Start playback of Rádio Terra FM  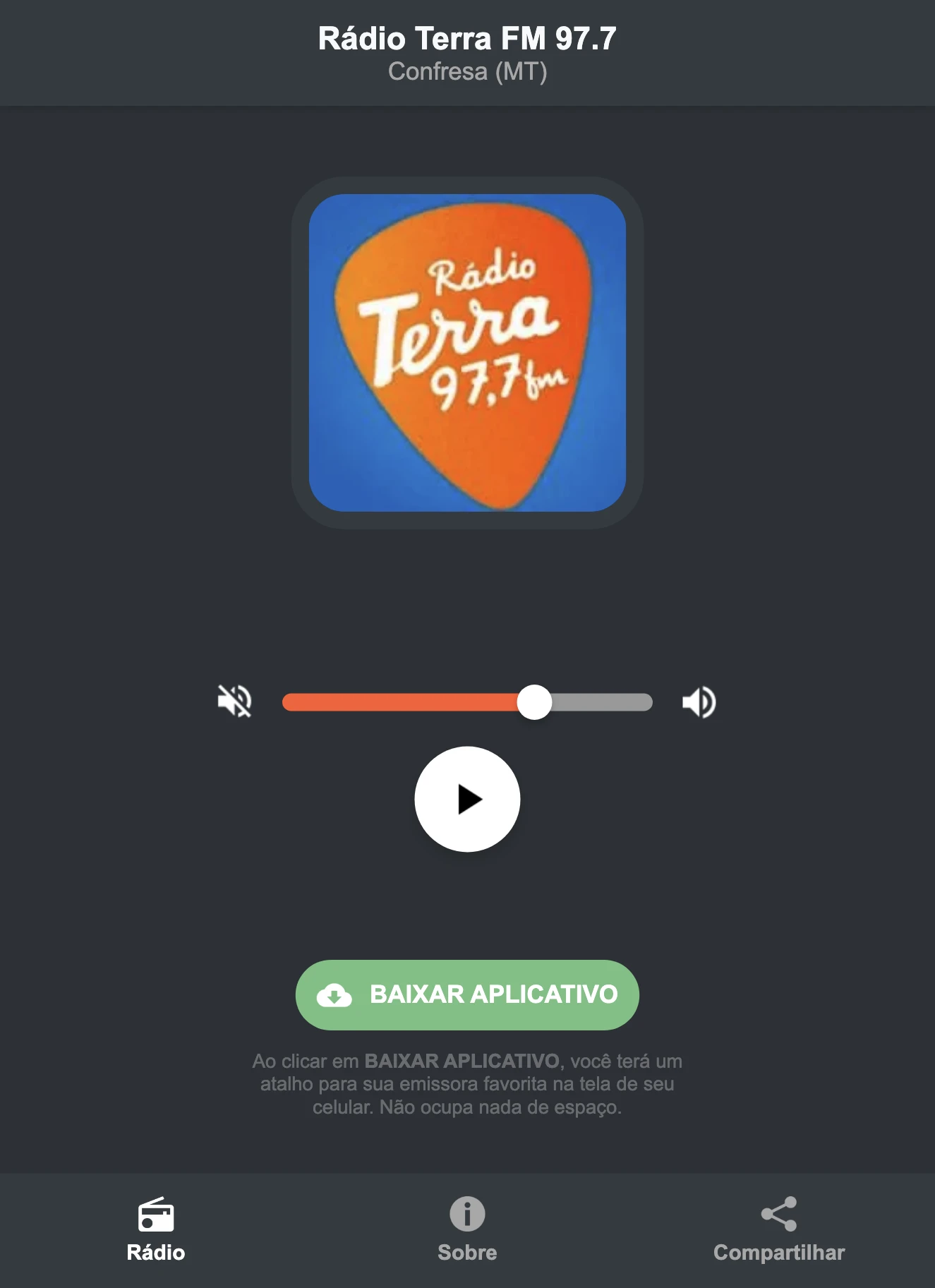point(467,800)
